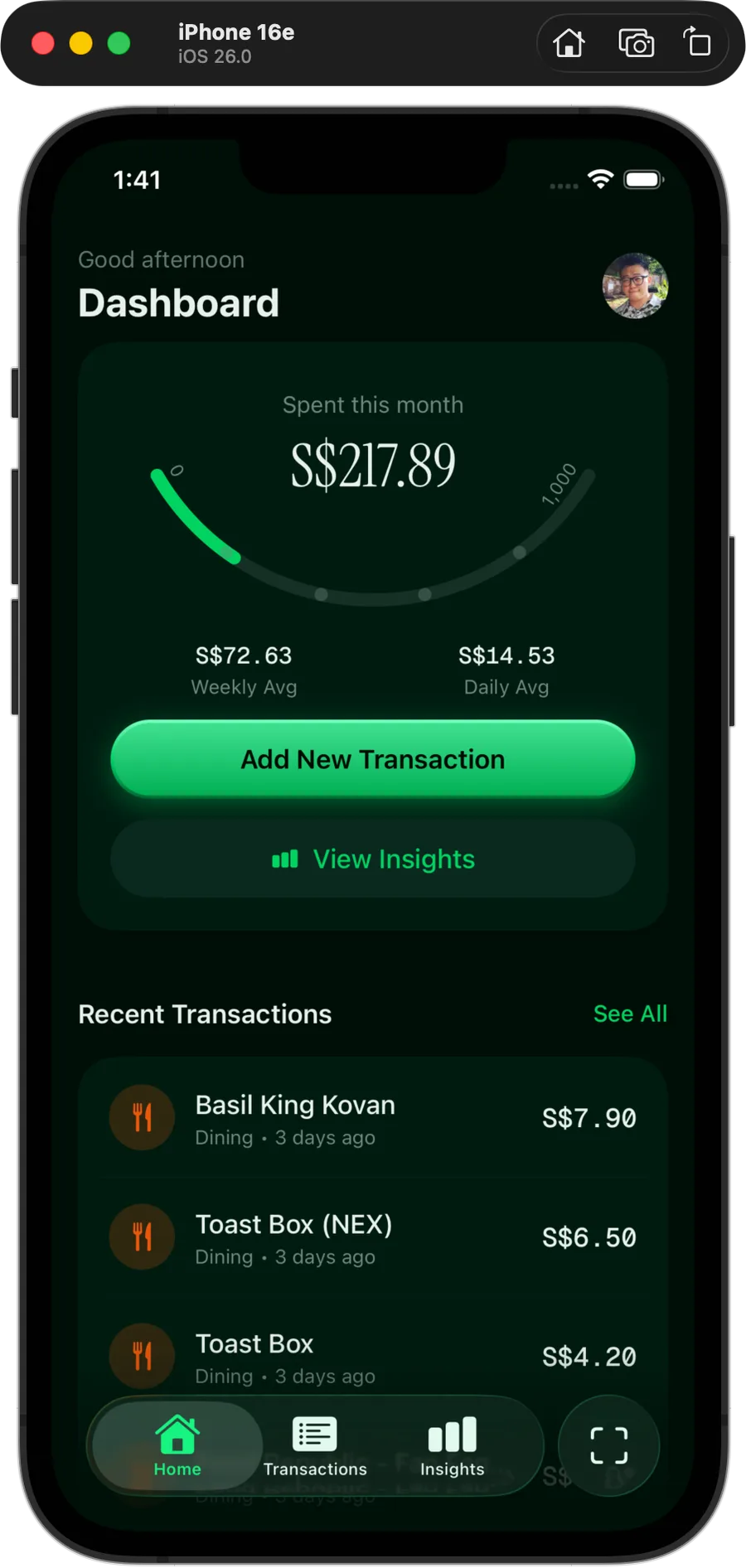Image resolution: width=746 pixels, height=1568 pixels.
Task: Click the simulator home button
Action: coord(569,43)
